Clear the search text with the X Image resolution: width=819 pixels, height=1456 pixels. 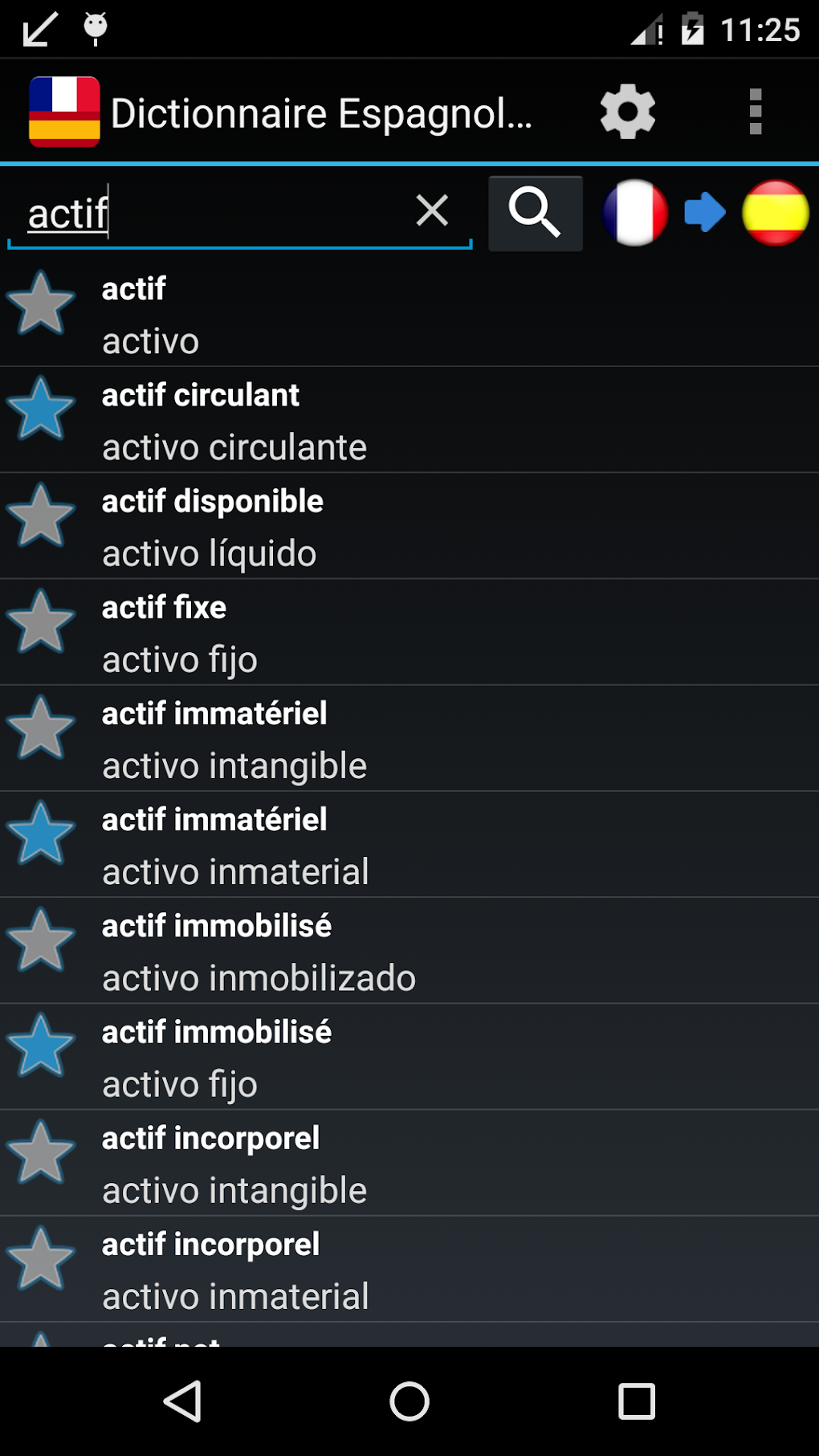(432, 210)
